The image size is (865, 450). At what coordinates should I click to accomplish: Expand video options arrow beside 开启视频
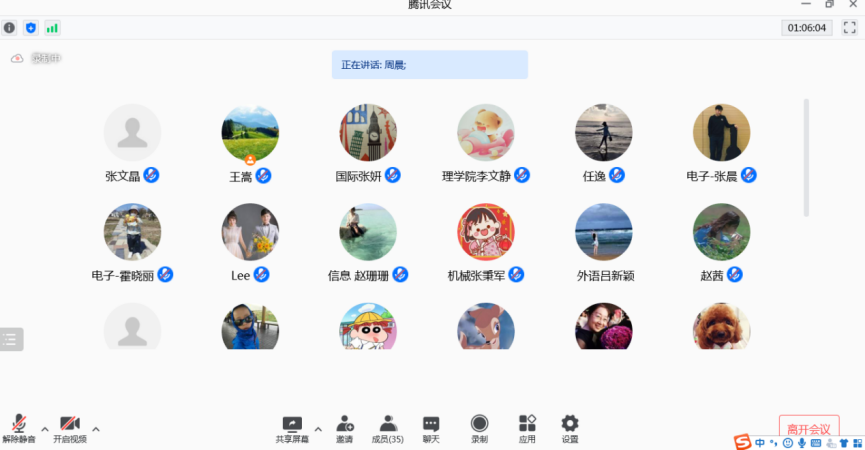pyautogui.click(x=96, y=429)
